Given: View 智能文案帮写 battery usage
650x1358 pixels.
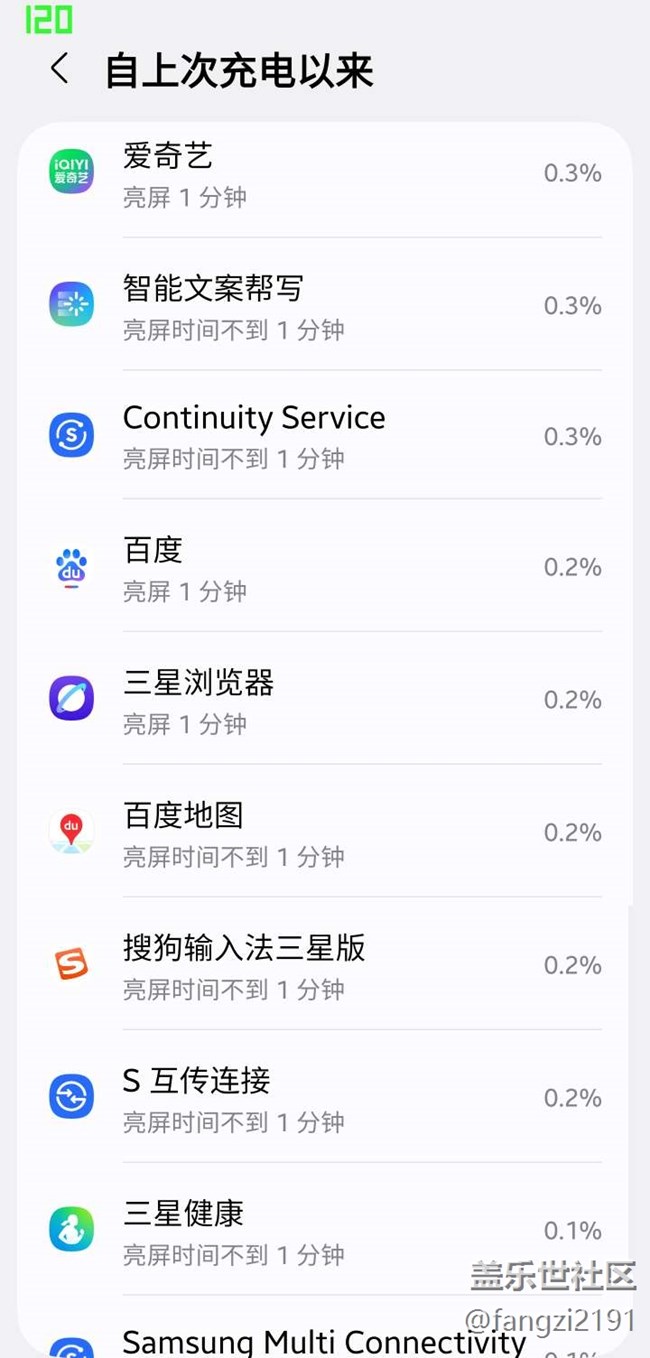Looking at the screenshot, I should pyautogui.click(x=325, y=306).
